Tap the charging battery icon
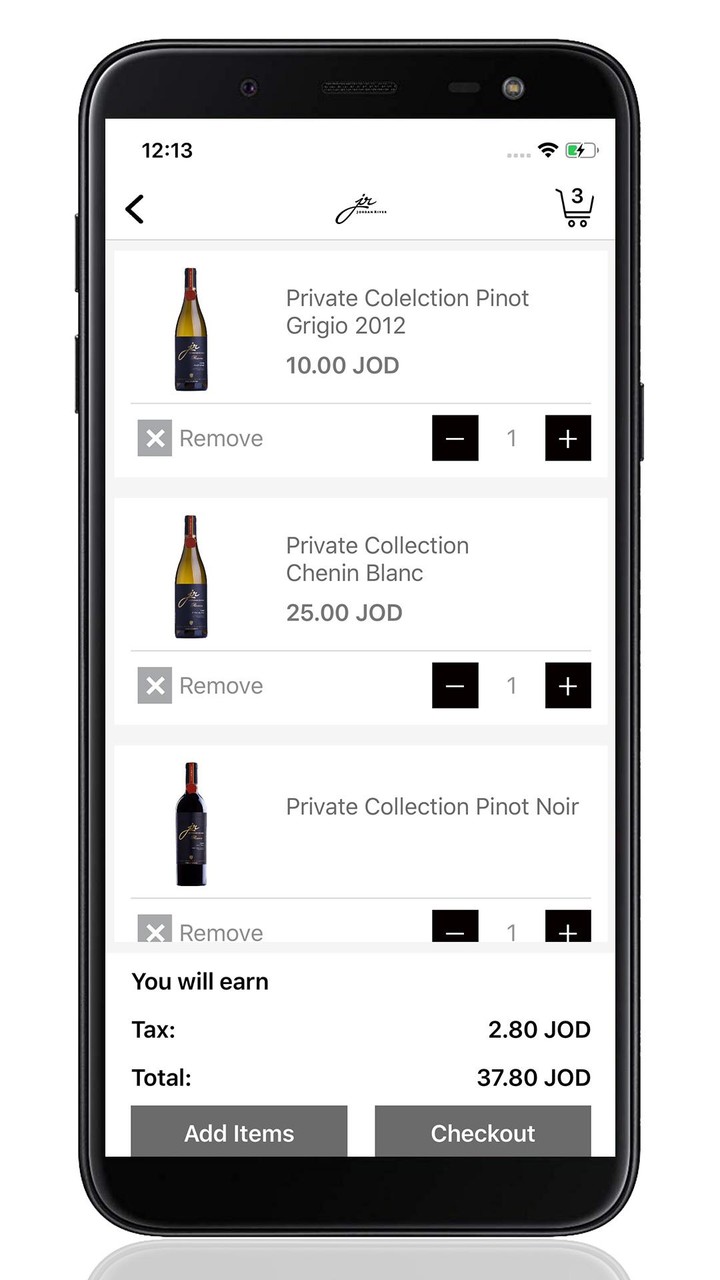This screenshot has width=720, height=1280. tap(581, 150)
